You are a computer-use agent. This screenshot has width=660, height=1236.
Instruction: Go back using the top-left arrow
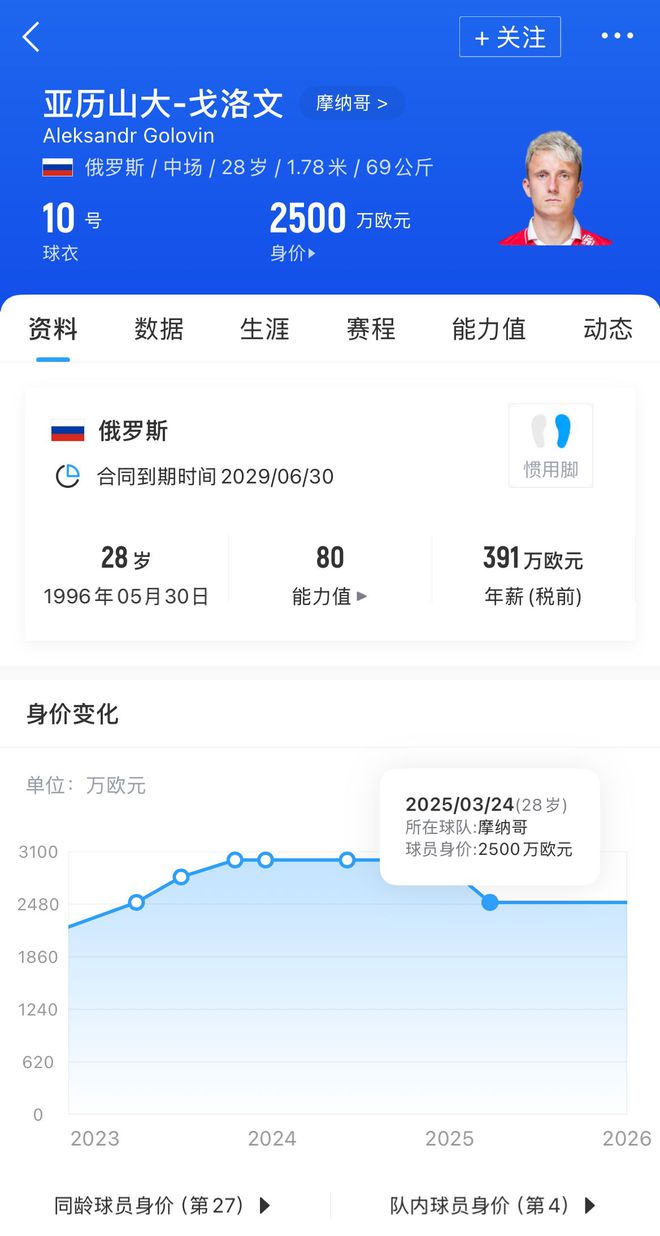(x=31, y=38)
